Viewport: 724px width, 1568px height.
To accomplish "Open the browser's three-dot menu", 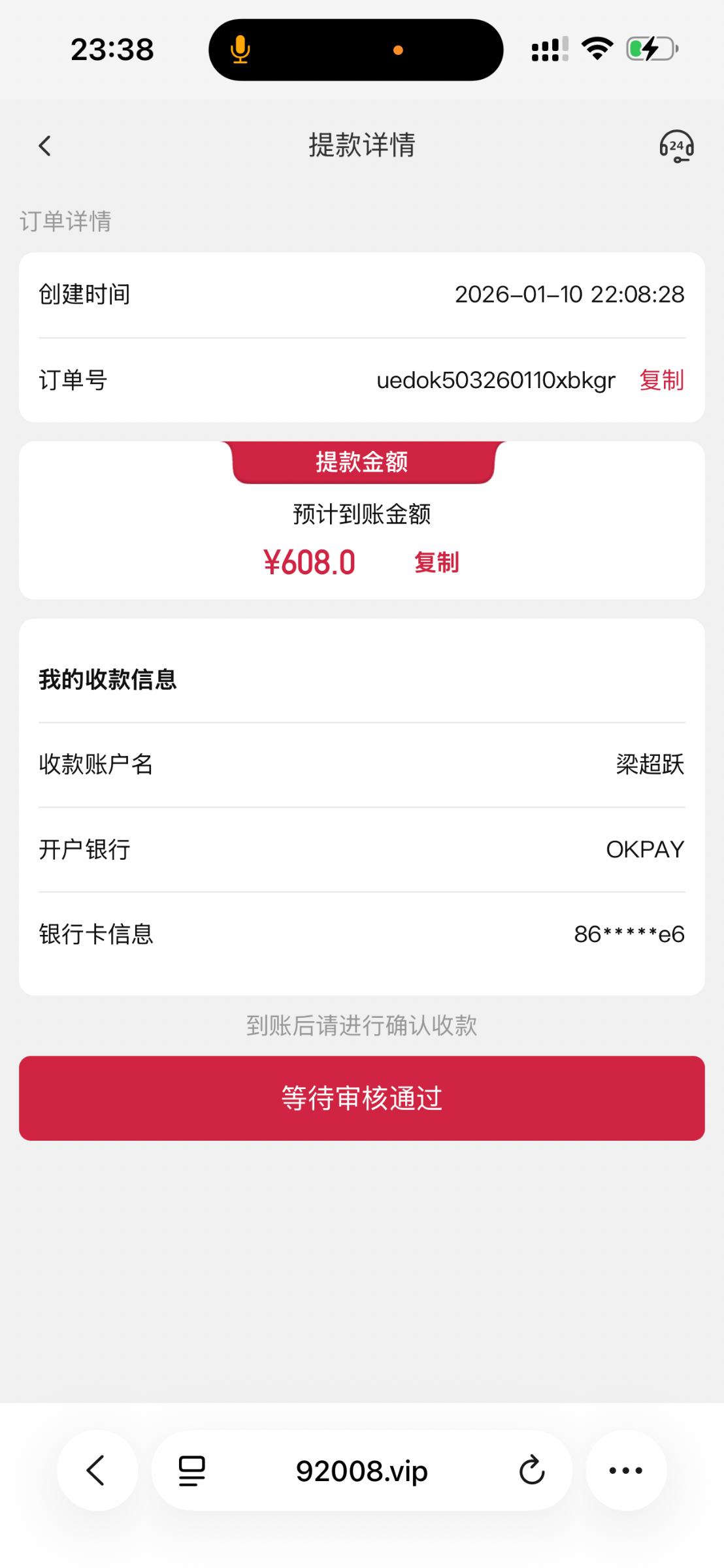I will point(625,1471).
